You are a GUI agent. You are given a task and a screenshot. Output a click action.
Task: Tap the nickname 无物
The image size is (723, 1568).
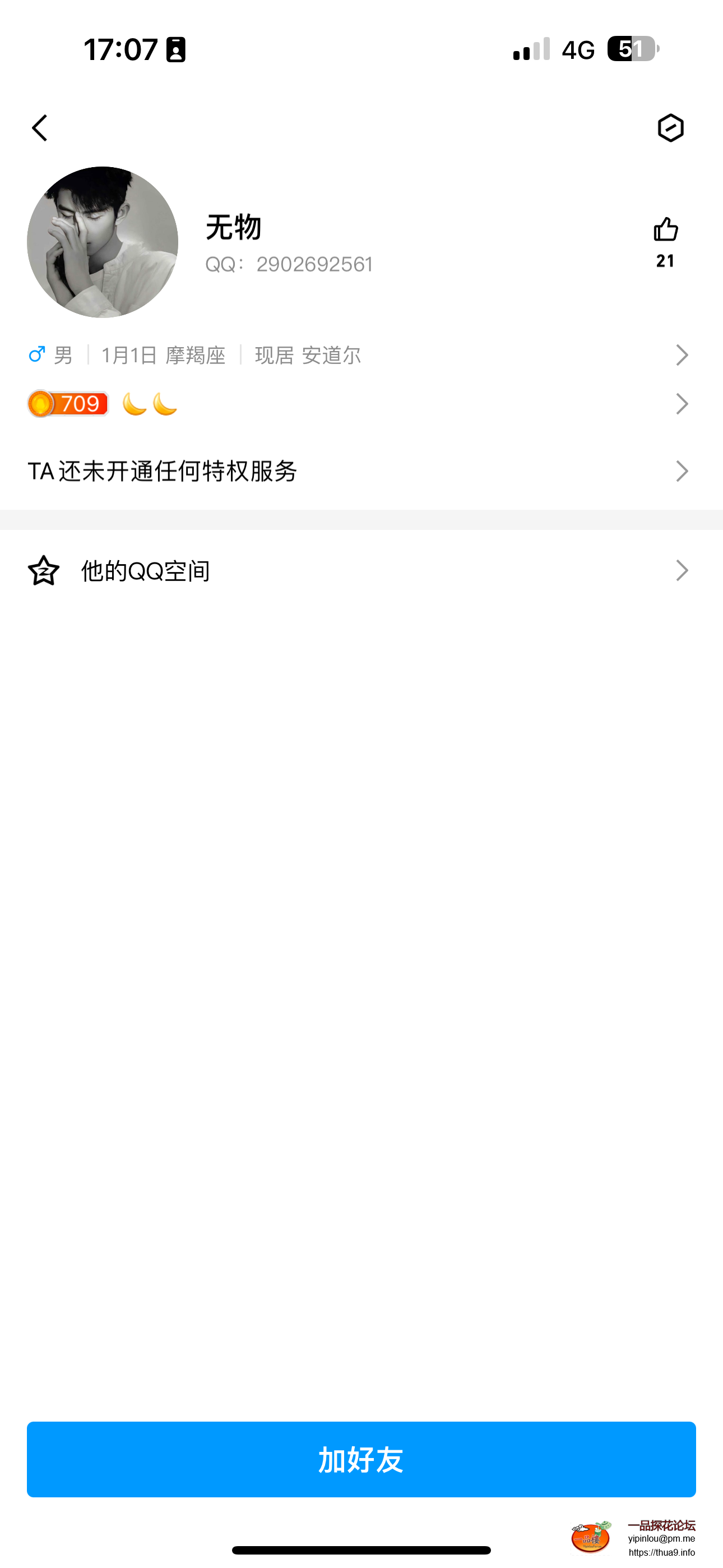pyautogui.click(x=233, y=228)
